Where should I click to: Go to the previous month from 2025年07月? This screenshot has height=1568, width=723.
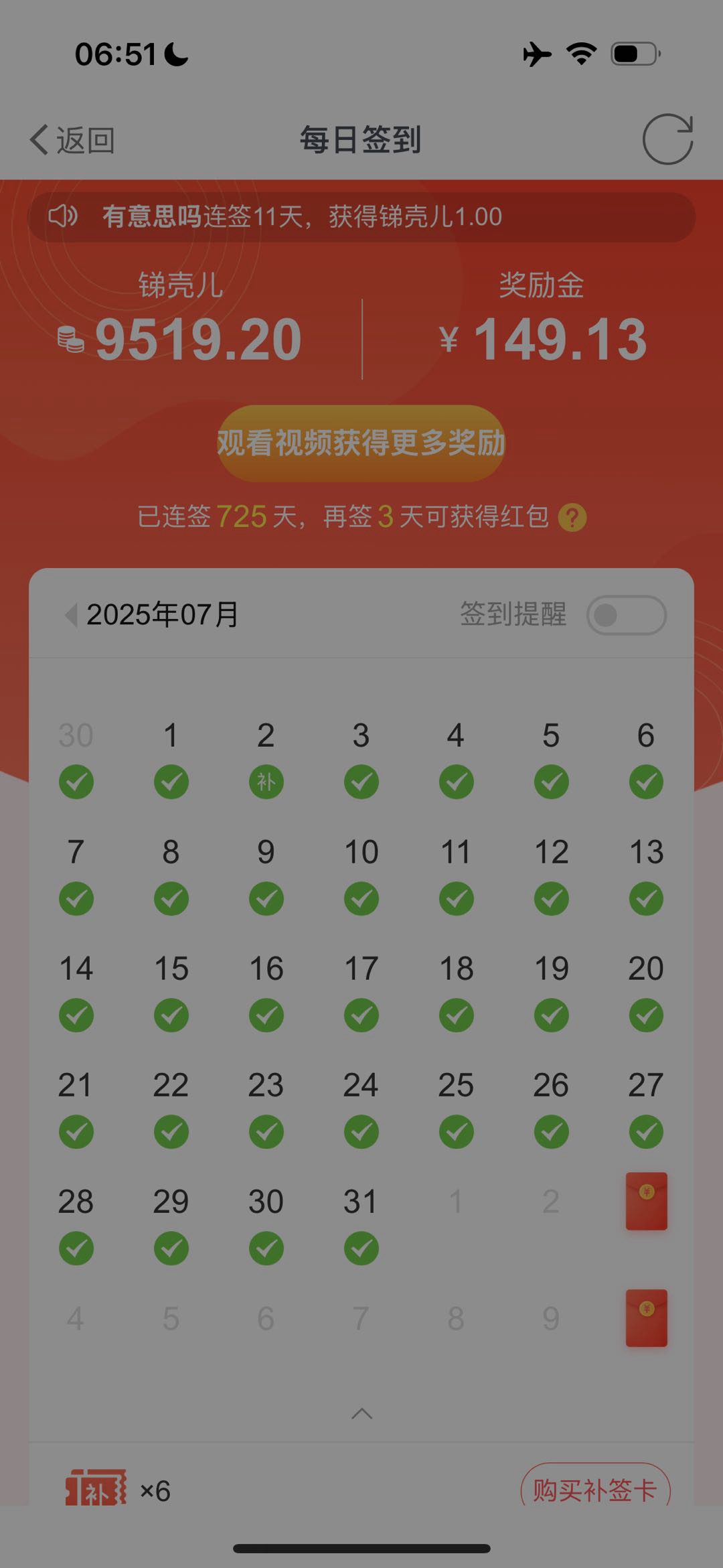pyautogui.click(x=71, y=614)
